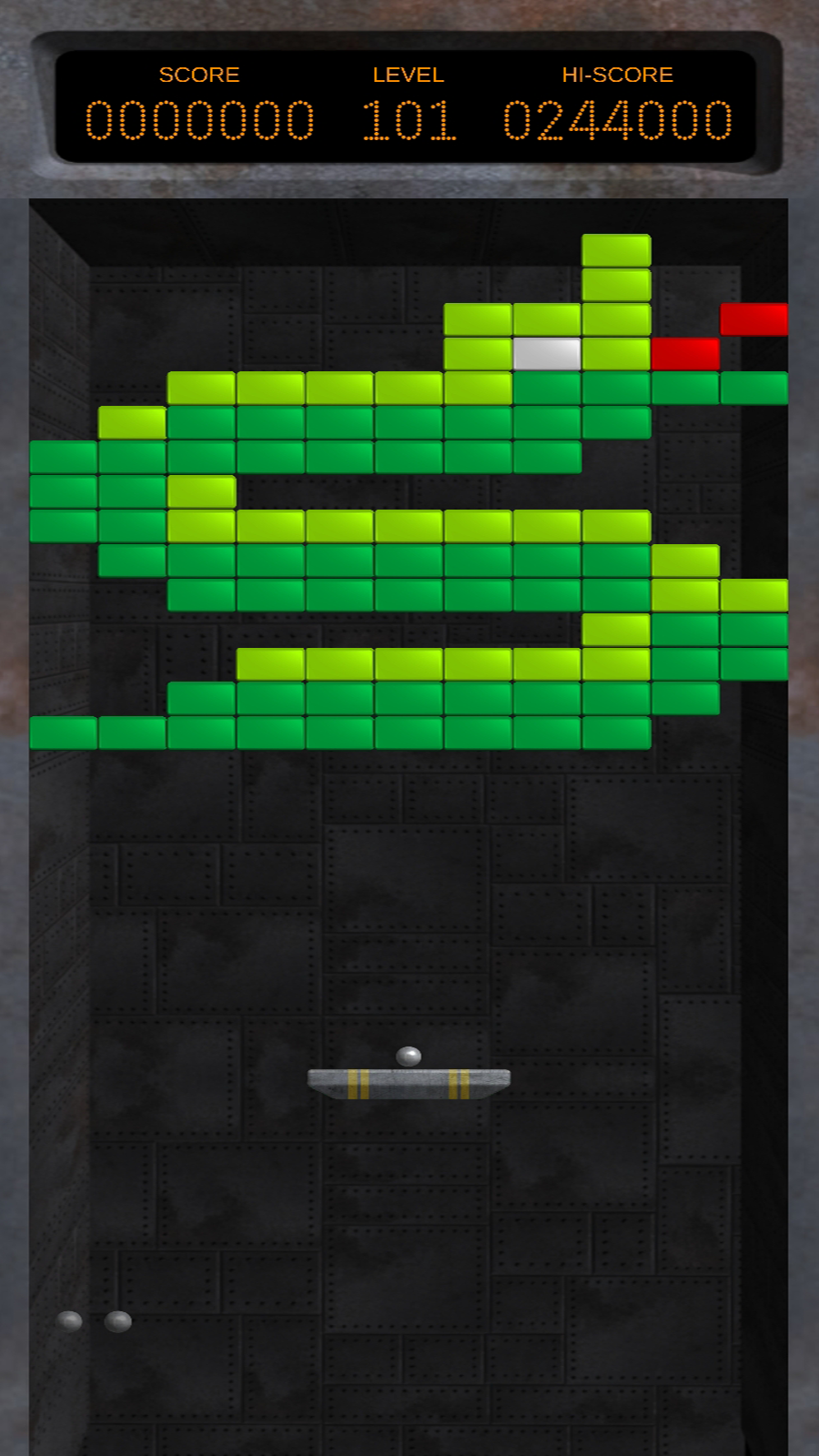The height and width of the screenshot is (1456, 819).
Task: Click the silver metallic brick
Action: [x=546, y=353]
